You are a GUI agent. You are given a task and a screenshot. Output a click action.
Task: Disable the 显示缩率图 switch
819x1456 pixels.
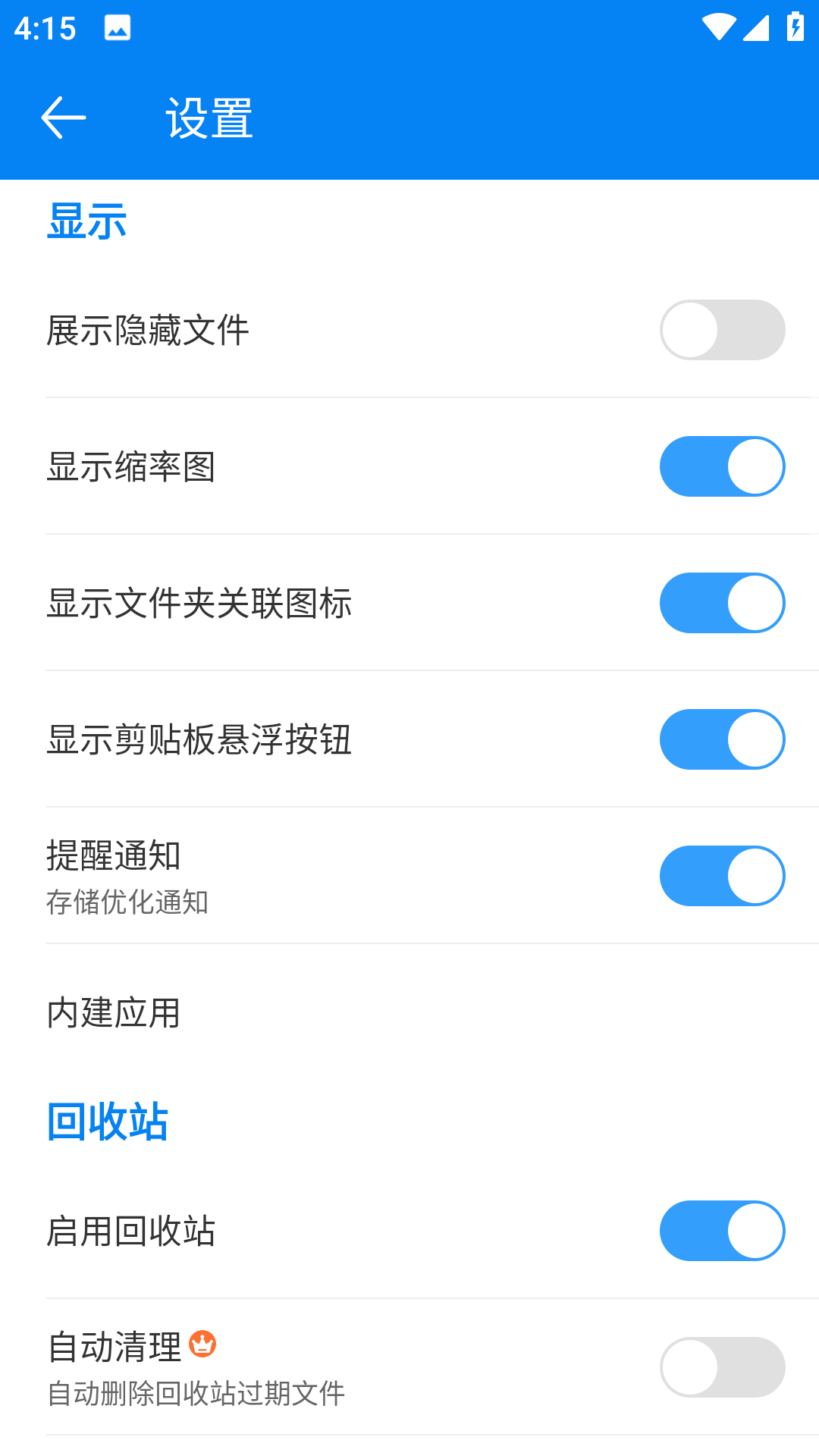(x=722, y=466)
